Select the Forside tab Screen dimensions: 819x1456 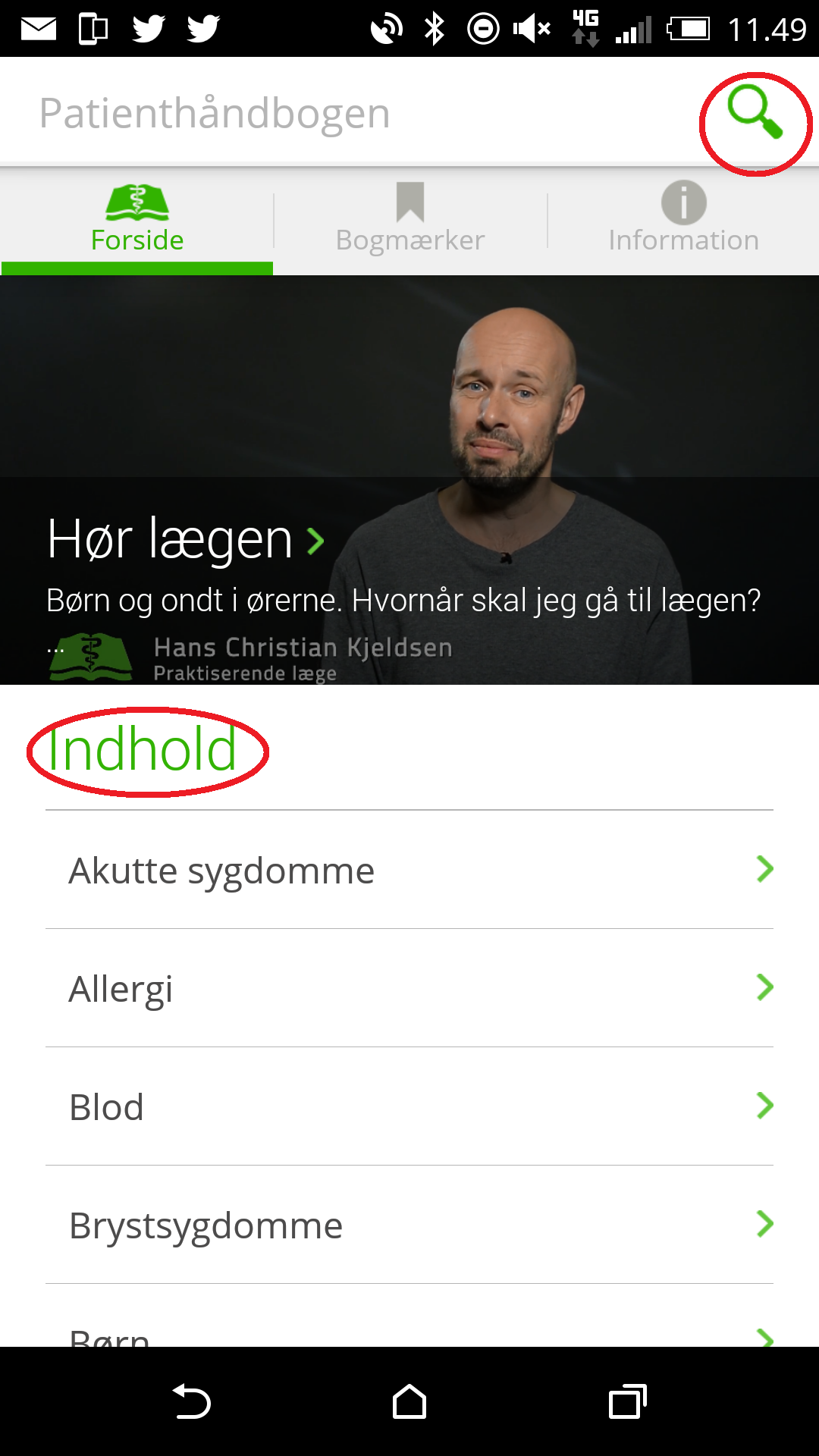click(136, 220)
